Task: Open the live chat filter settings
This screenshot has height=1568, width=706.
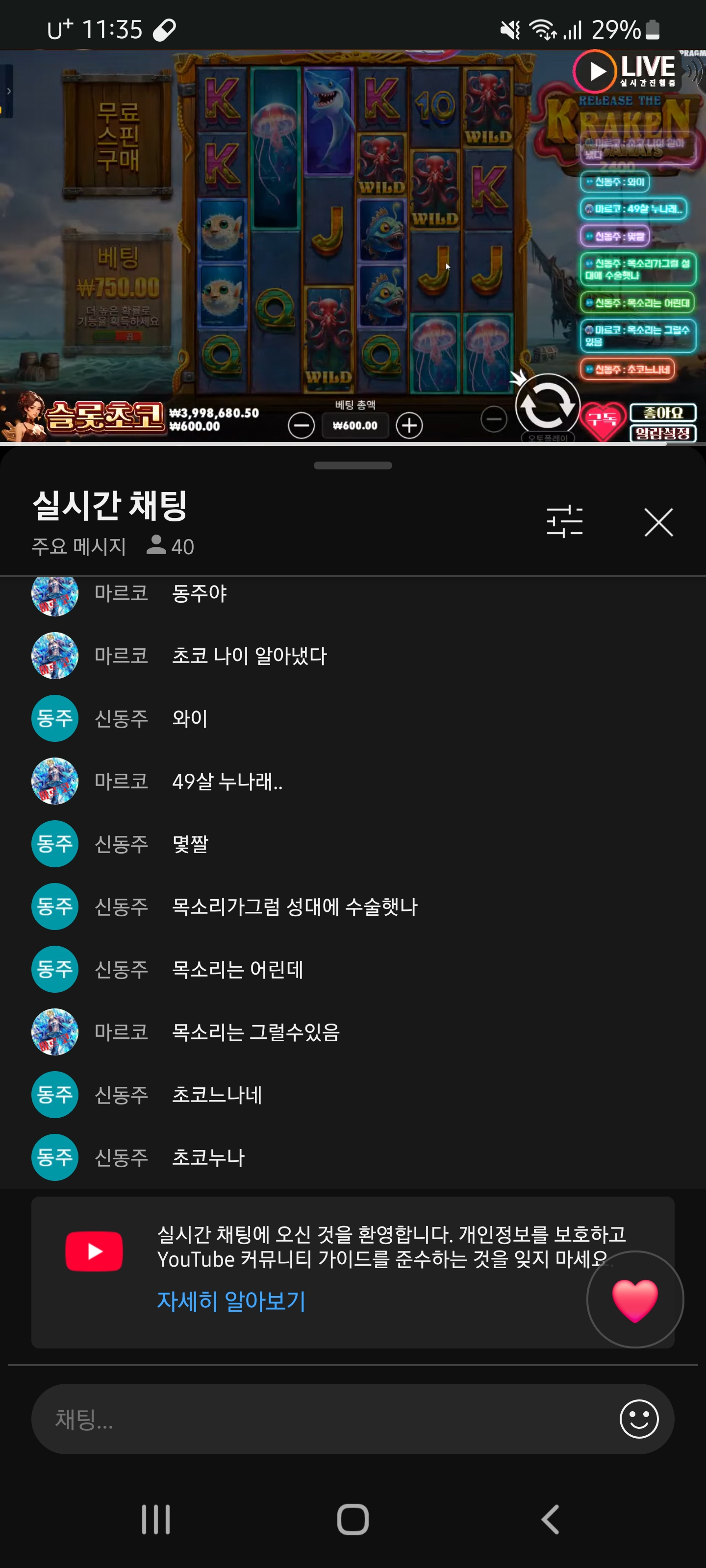Action: 564,522
